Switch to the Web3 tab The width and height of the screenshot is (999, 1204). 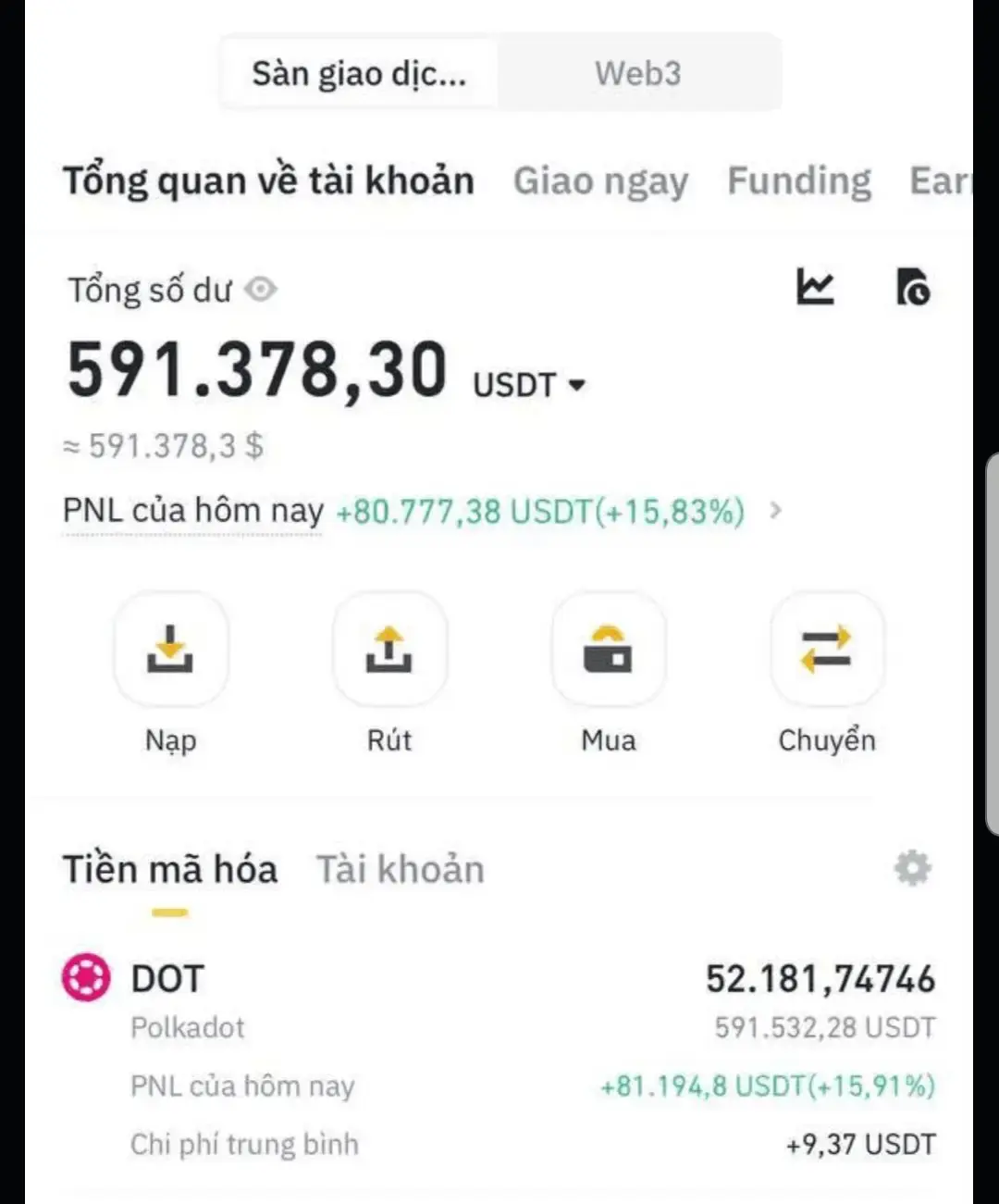click(x=639, y=73)
